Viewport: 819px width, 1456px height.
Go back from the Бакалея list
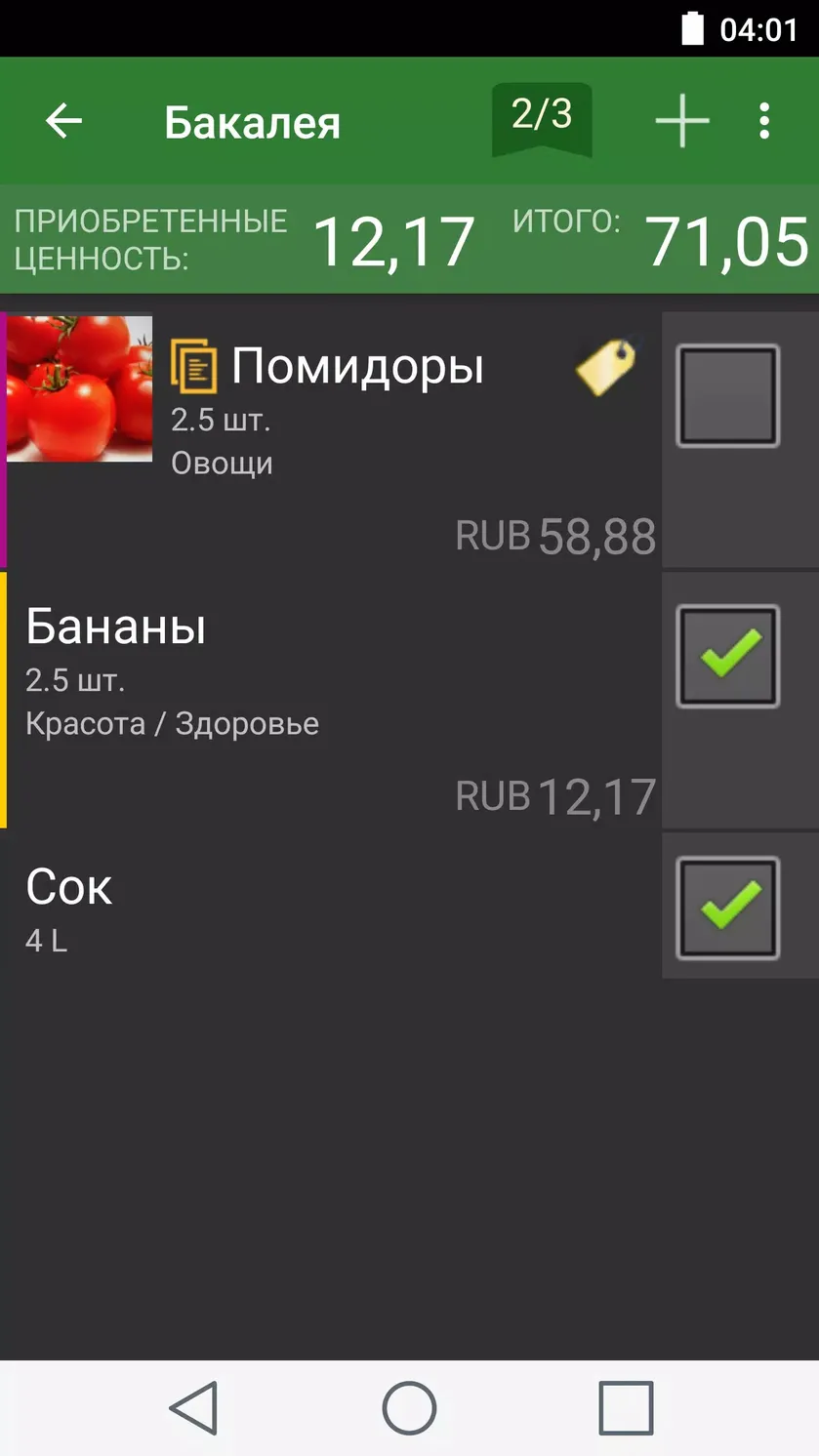click(64, 121)
